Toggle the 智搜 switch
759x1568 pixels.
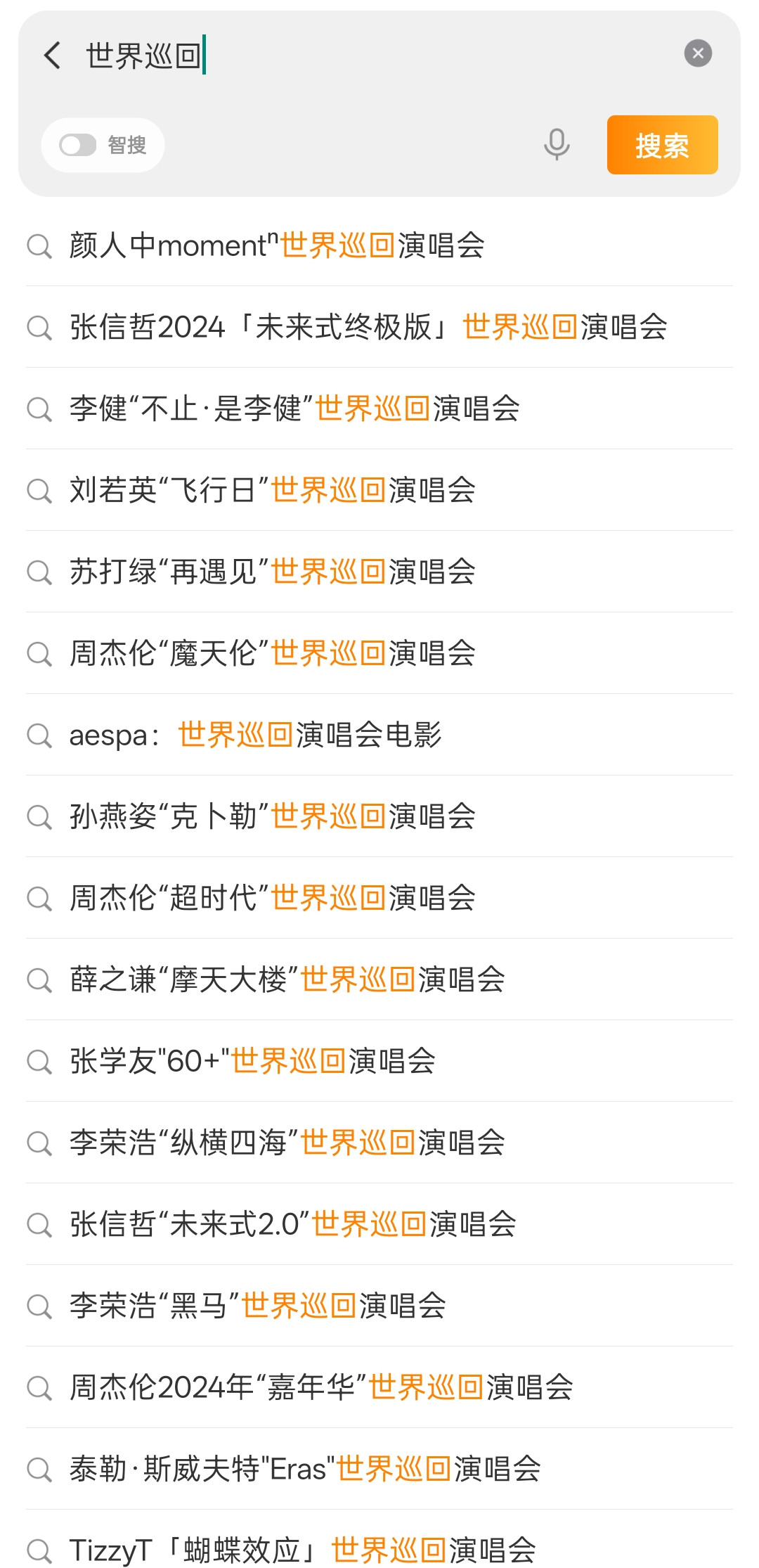(x=78, y=146)
